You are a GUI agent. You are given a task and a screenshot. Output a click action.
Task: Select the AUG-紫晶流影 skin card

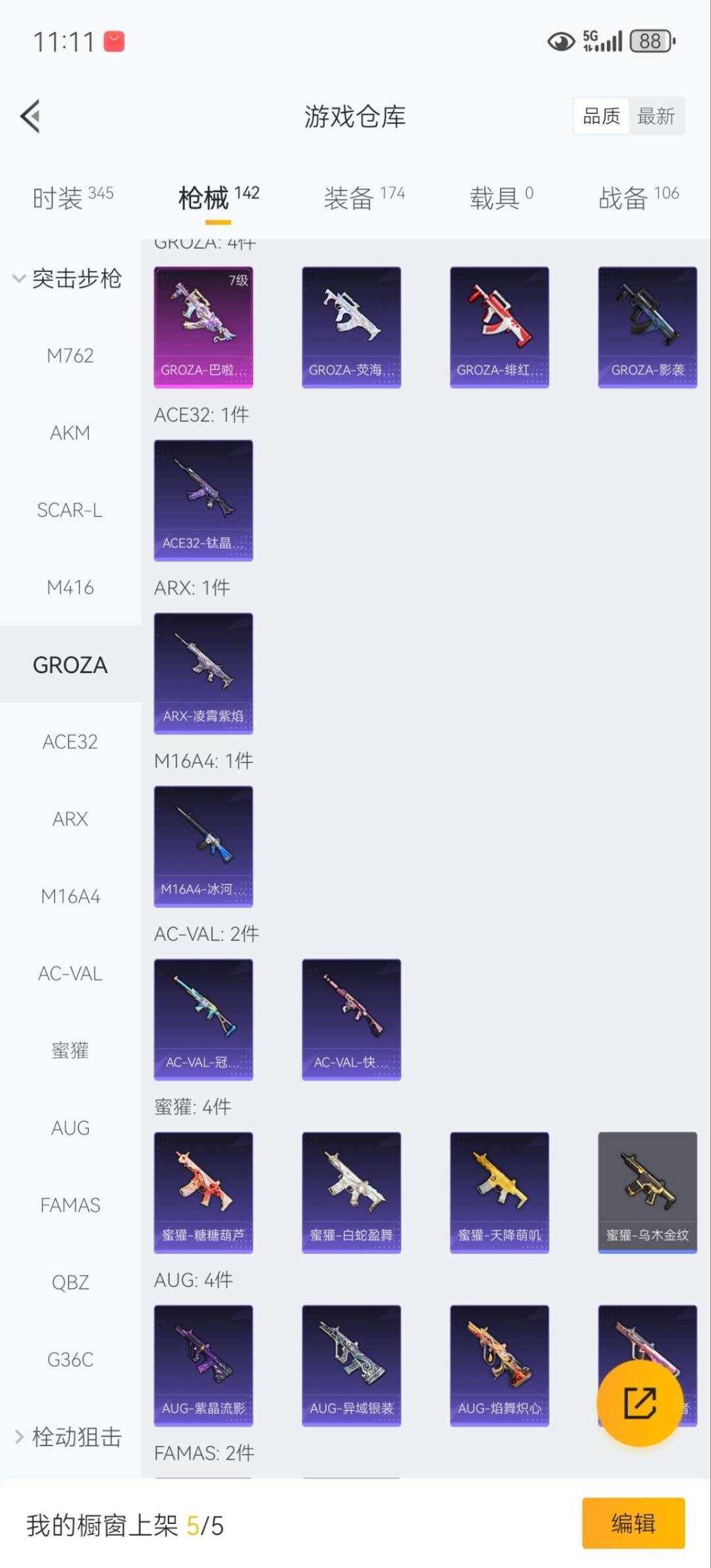click(x=203, y=1366)
